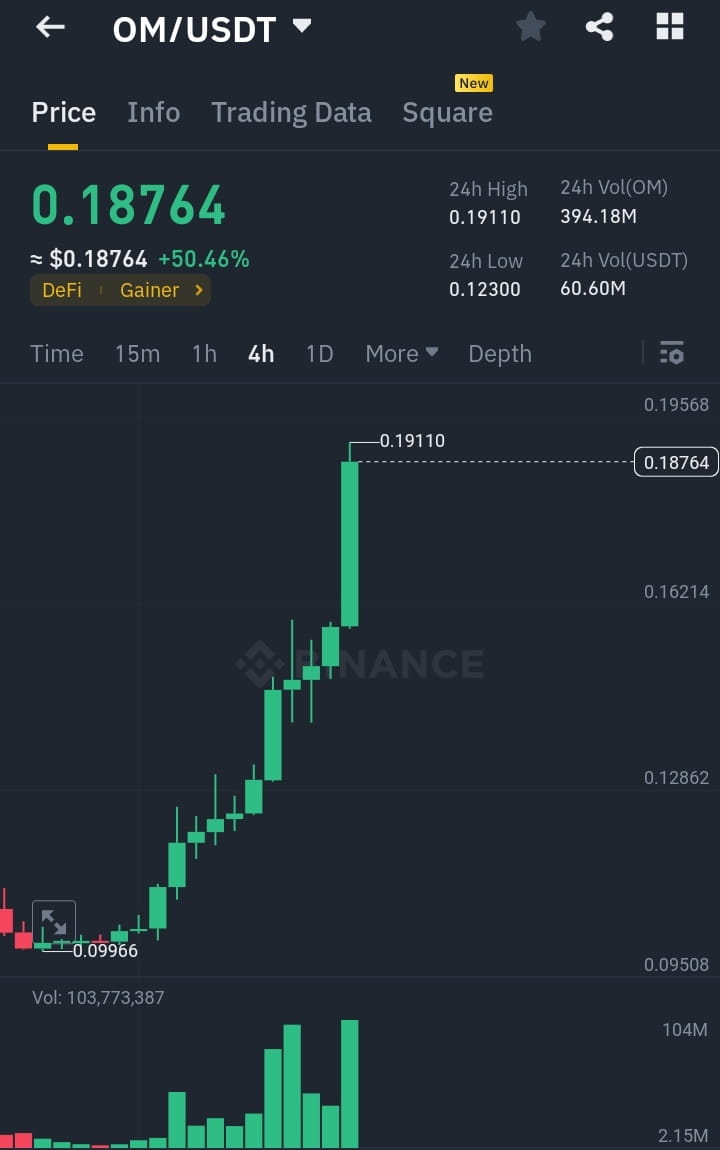The height and width of the screenshot is (1150, 720).
Task: Select the Depth view
Action: (x=499, y=353)
